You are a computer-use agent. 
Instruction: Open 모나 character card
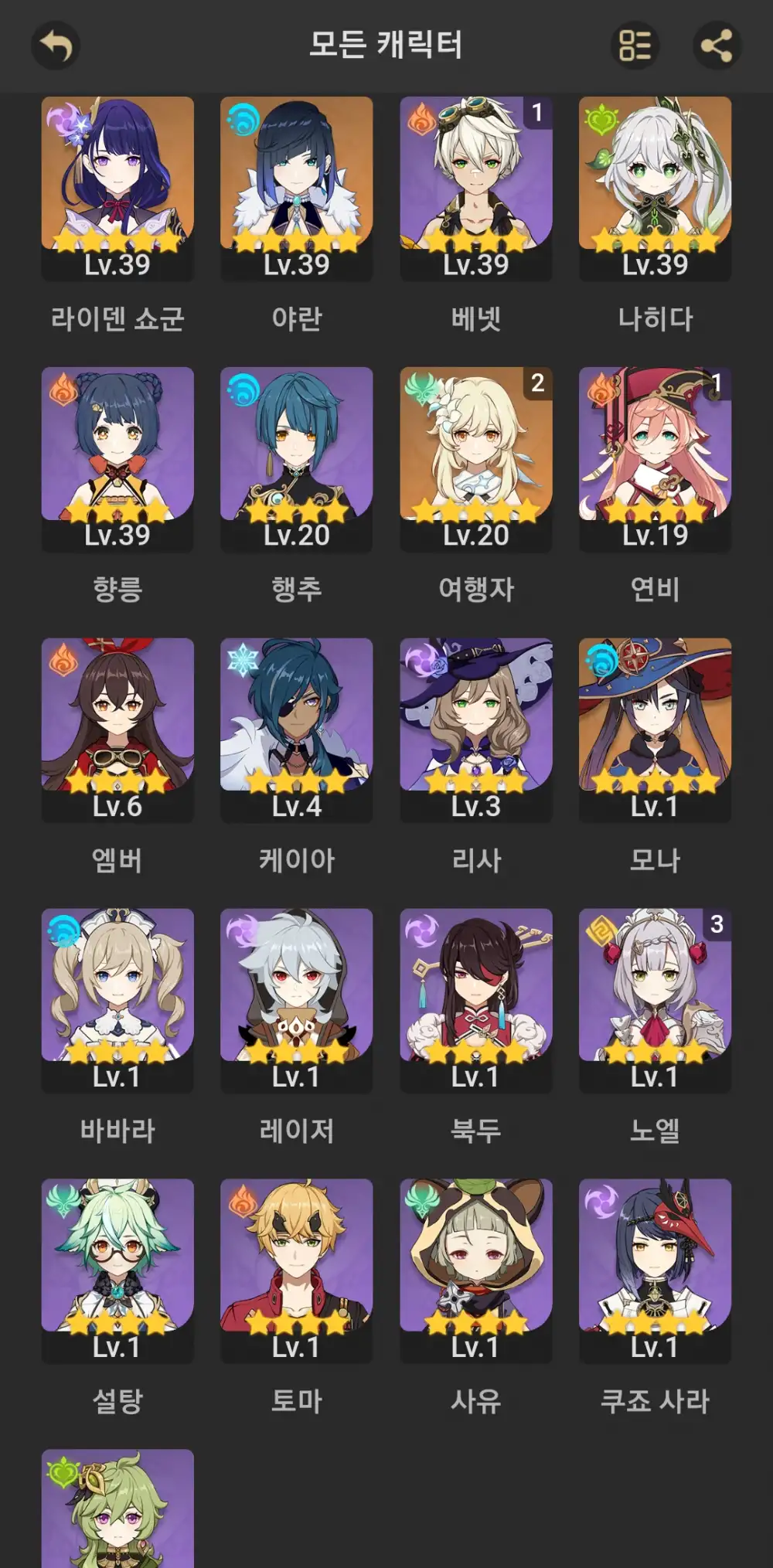point(655,729)
